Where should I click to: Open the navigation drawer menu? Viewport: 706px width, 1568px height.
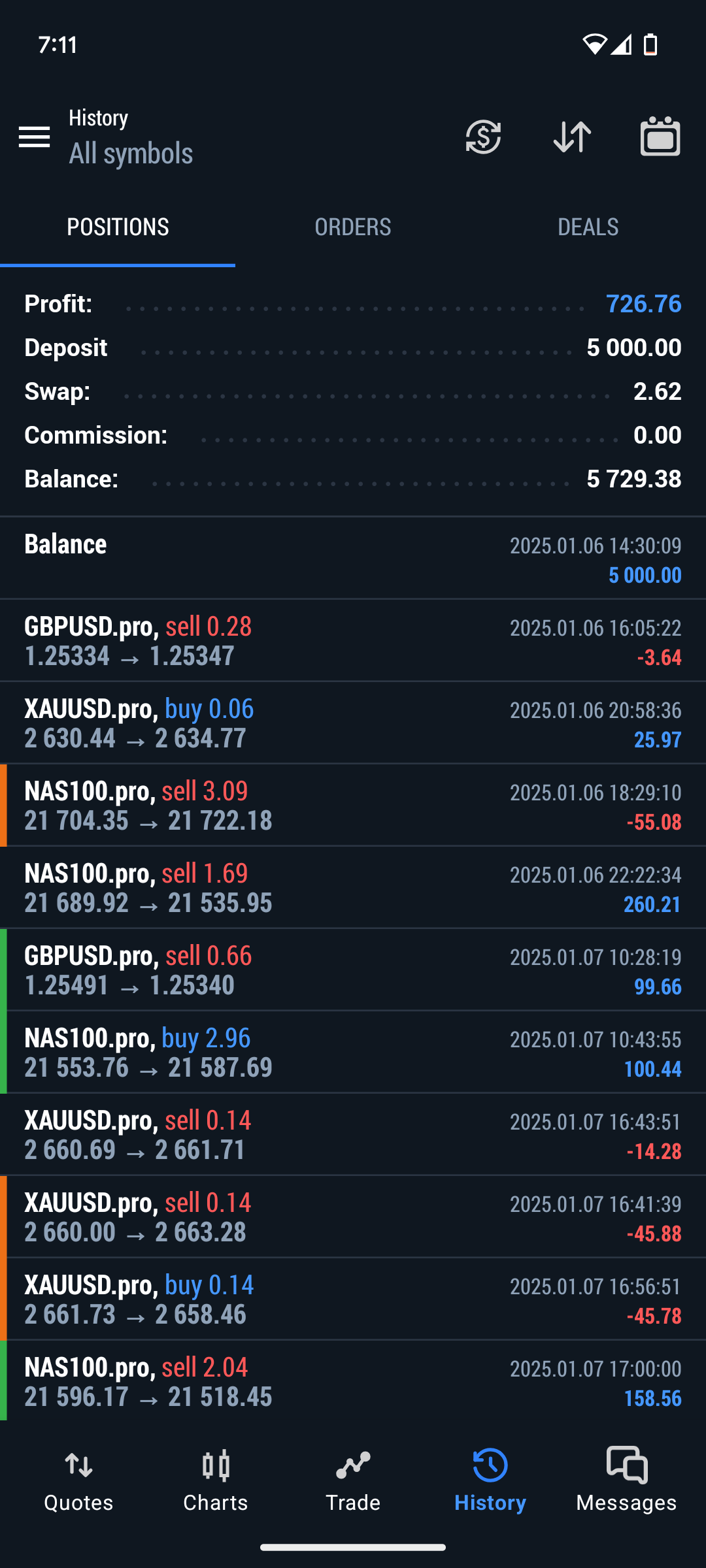[35, 137]
